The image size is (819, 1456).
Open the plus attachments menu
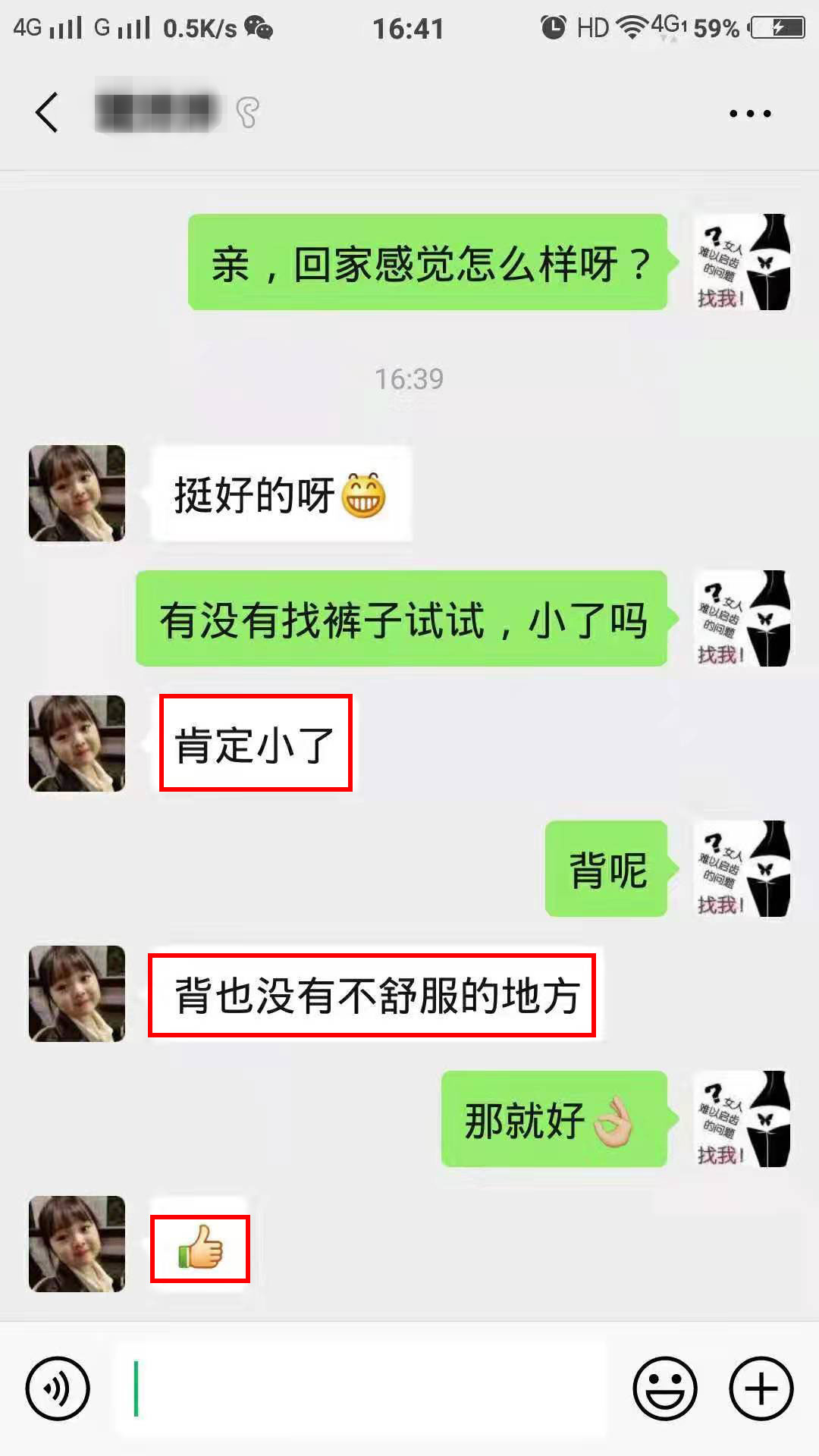click(761, 1389)
